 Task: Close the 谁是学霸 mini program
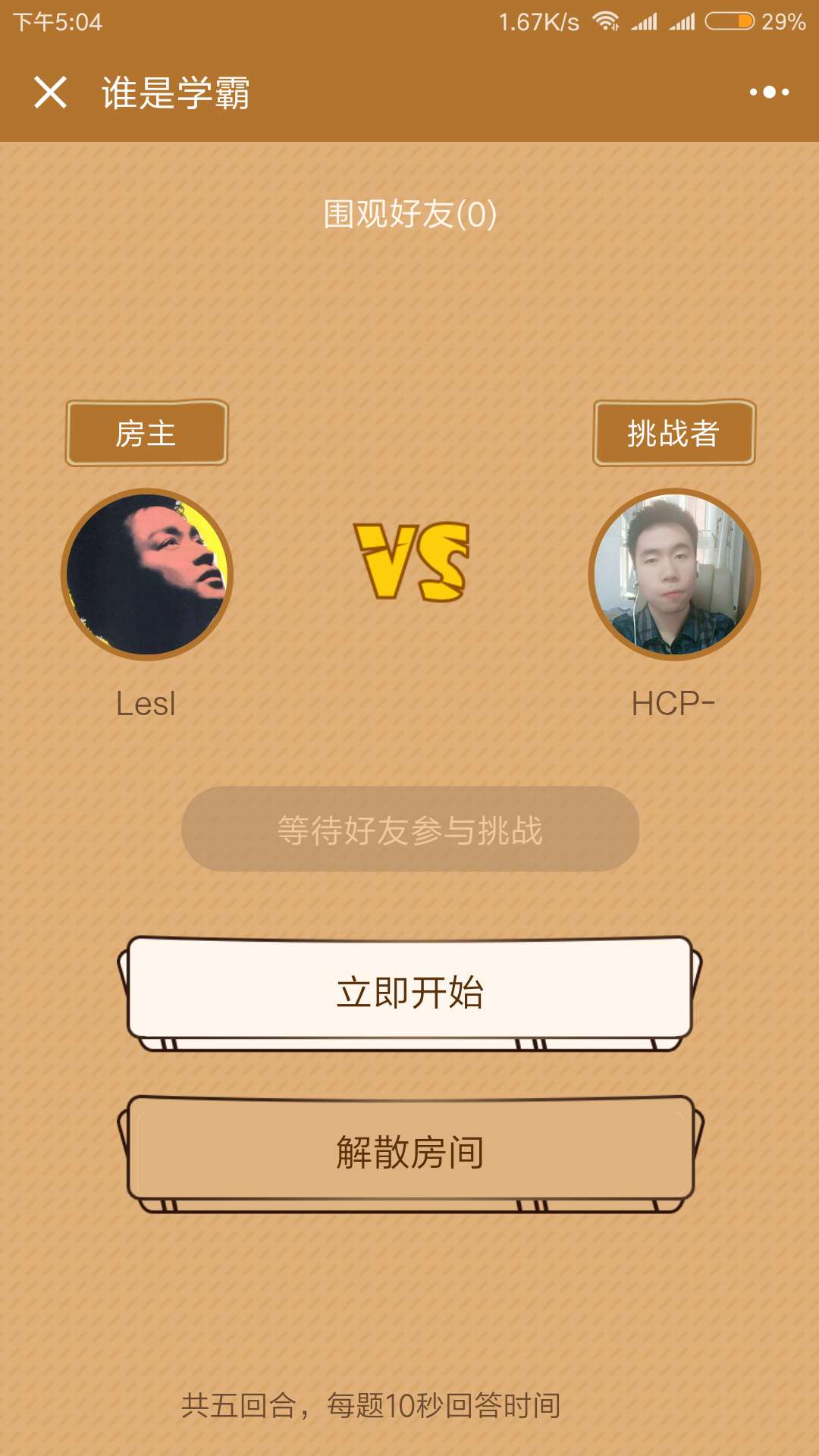tap(50, 93)
